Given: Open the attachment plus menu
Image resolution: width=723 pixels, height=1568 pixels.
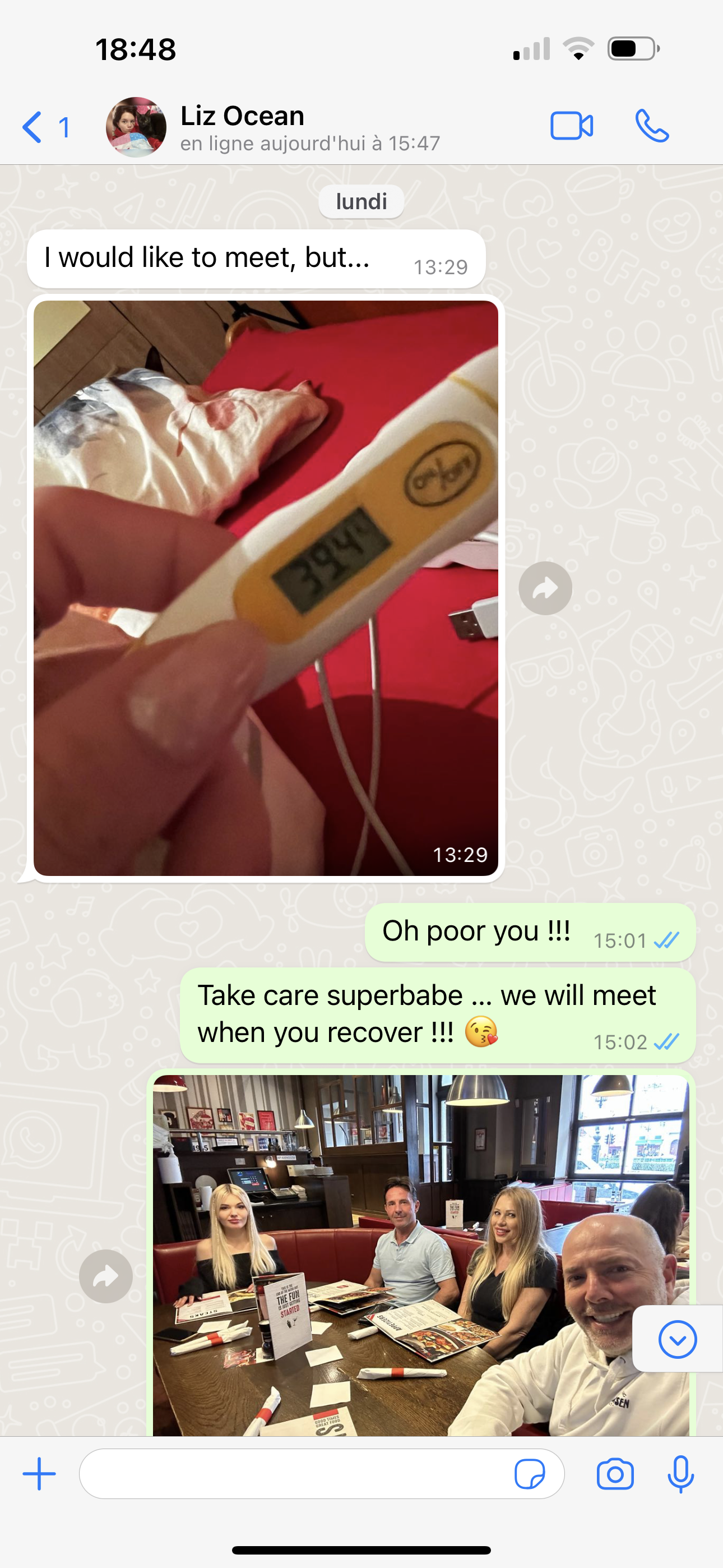Looking at the screenshot, I should [40, 1474].
